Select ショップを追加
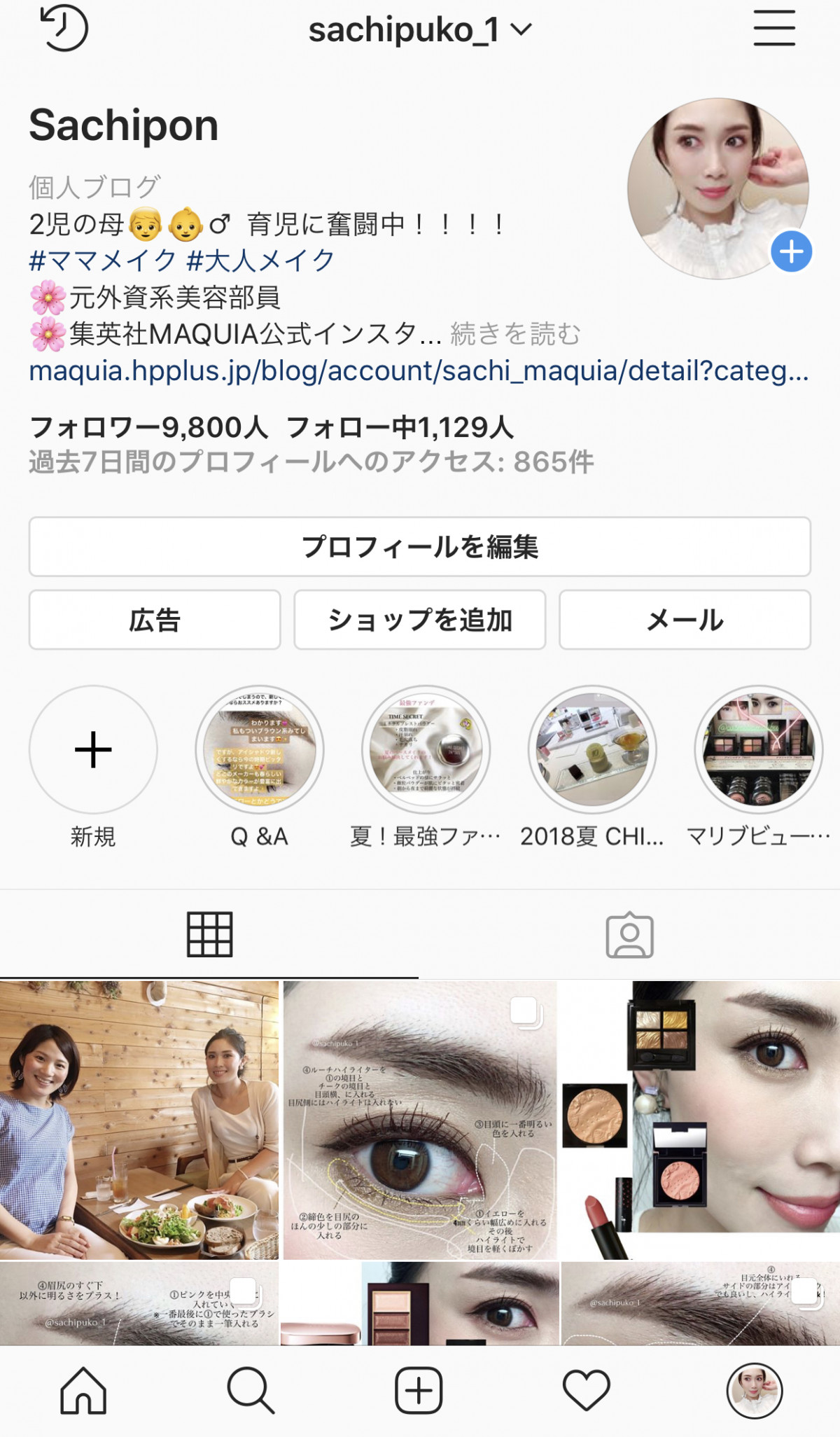Image resolution: width=840 pixels, height=1437 pixels. [x=420, y=620]
